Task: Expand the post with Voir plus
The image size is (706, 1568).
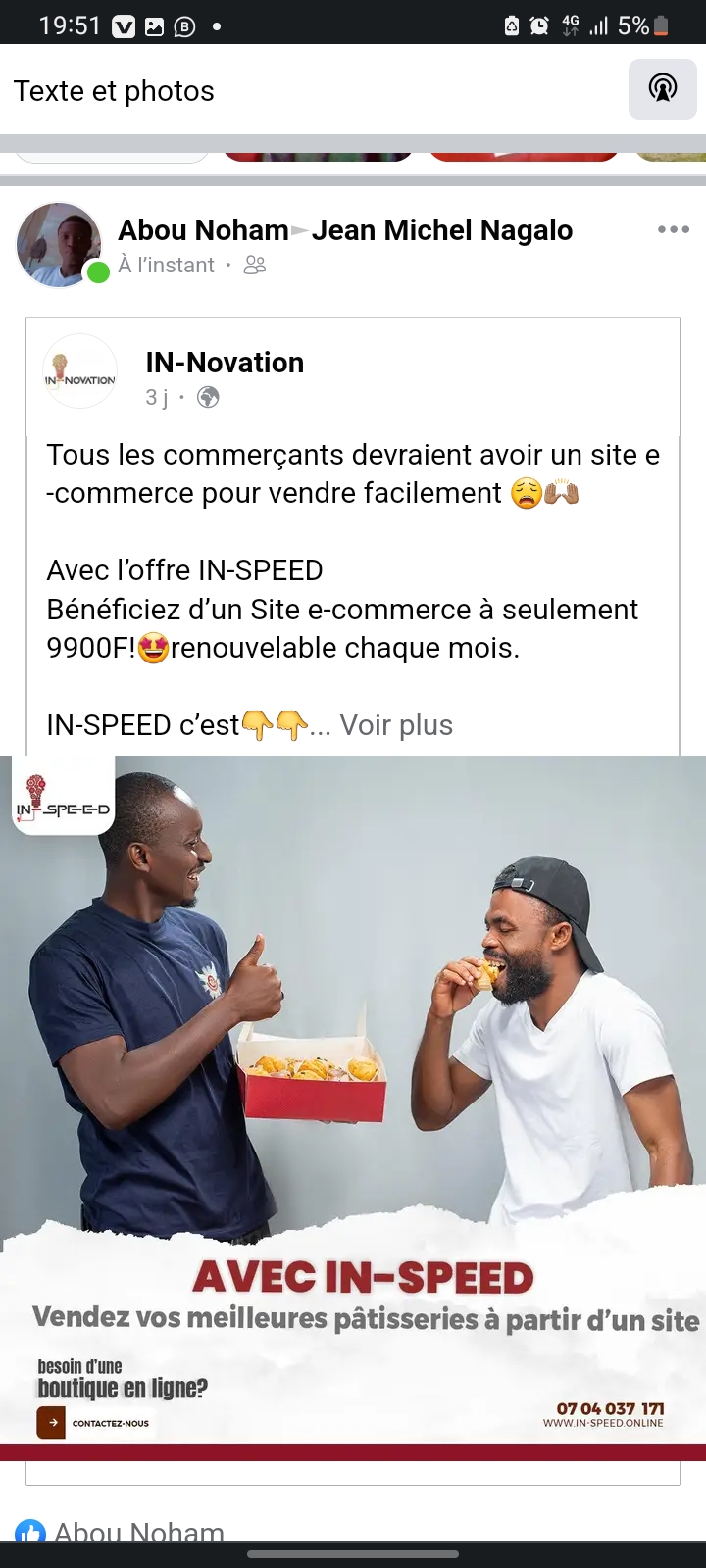Action: (396, 725)
